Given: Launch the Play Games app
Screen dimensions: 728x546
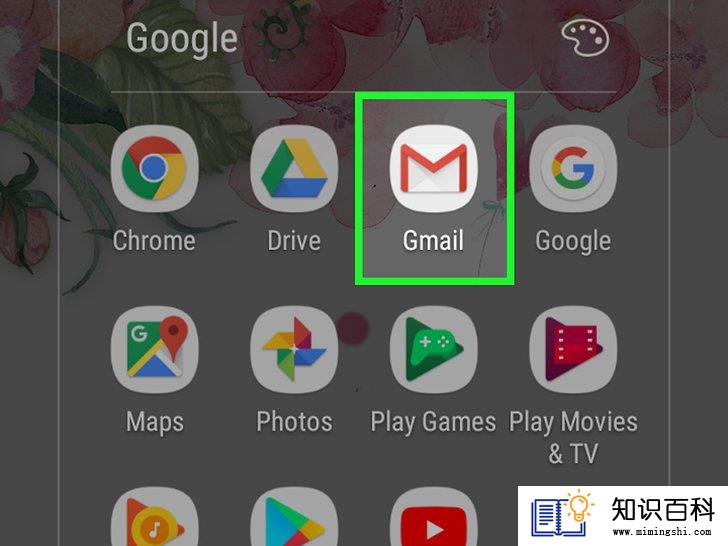Looking at the screenshot, I should (433, 350).
